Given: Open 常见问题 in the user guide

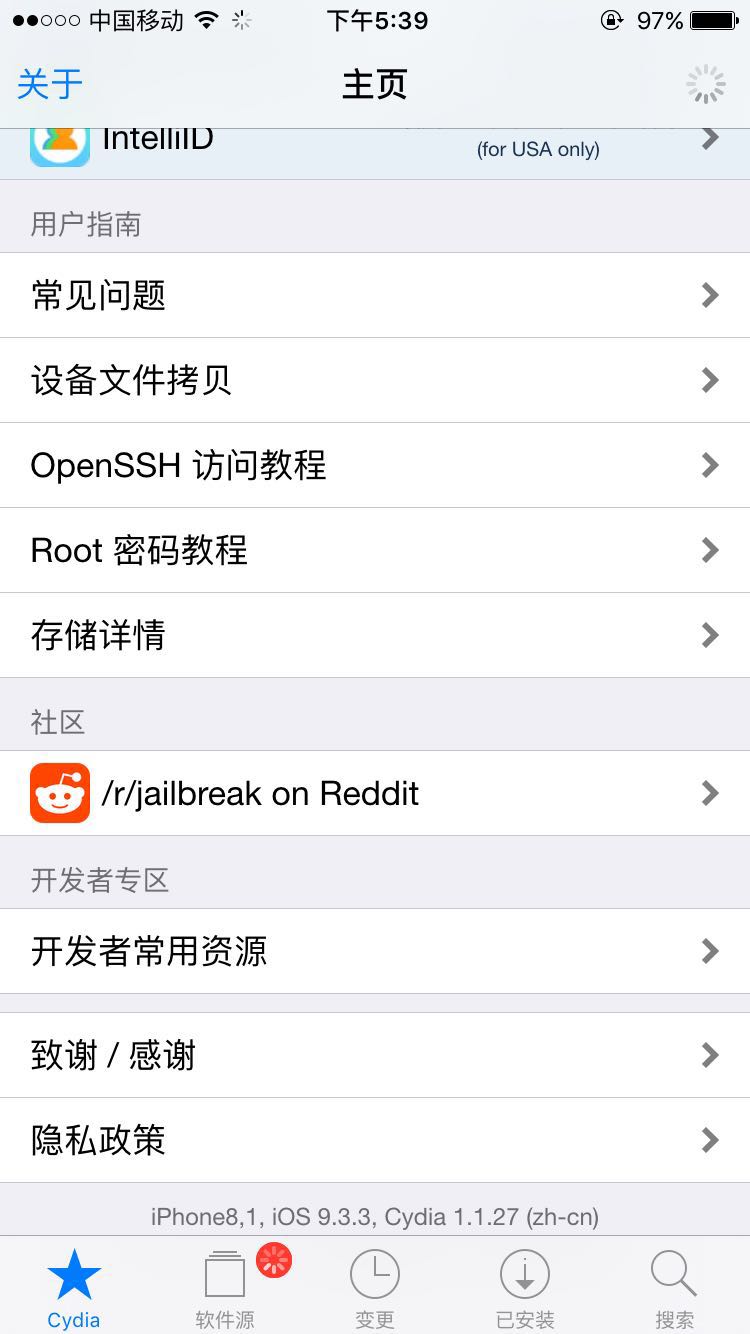Looking at the screenshot, I should coord(375,295).
